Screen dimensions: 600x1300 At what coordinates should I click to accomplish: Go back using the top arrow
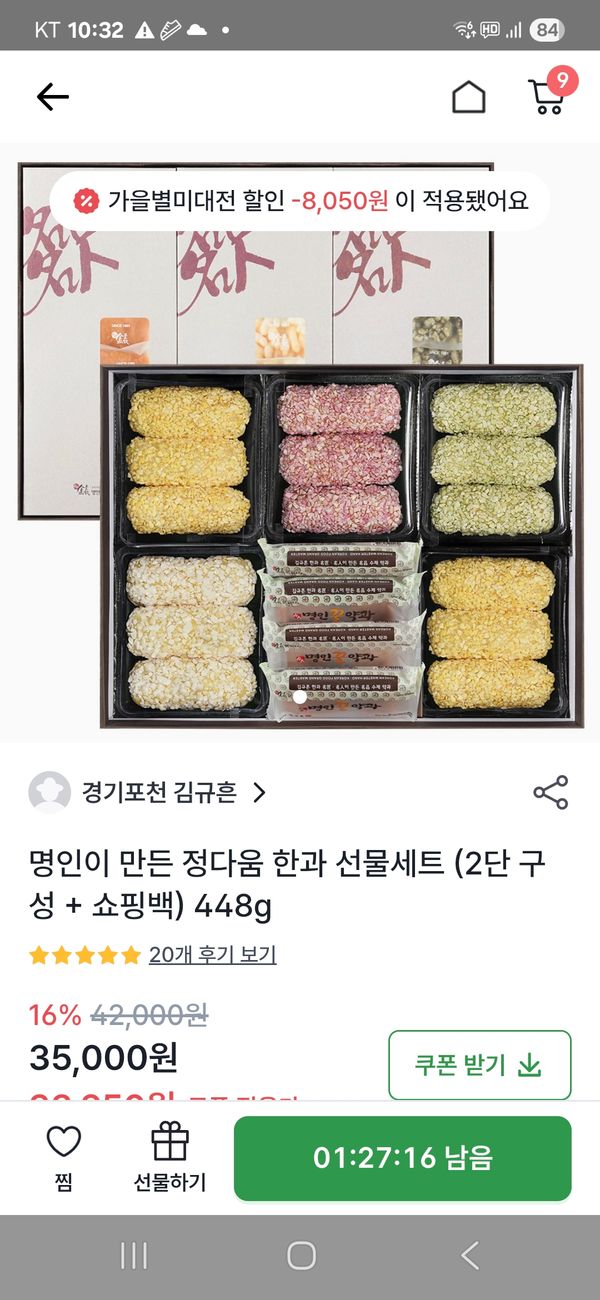[52, 97]
